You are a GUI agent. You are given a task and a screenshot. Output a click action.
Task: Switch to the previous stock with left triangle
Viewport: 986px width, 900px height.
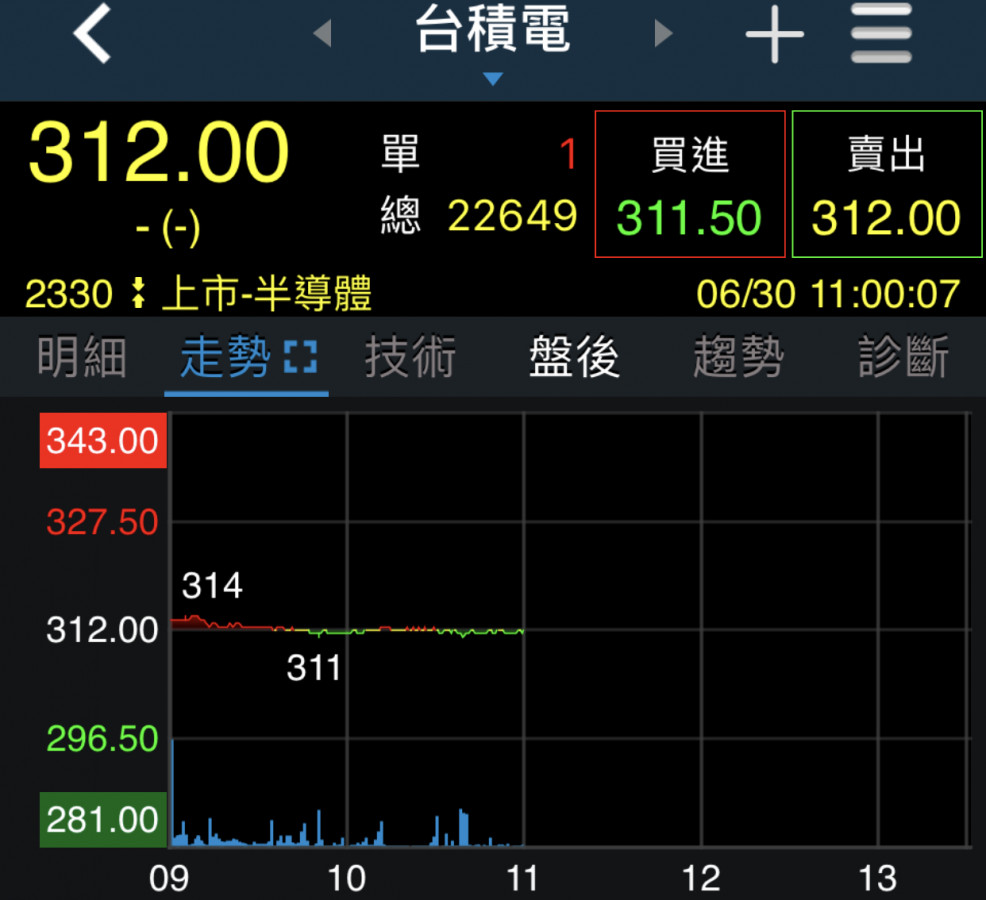pyautogui.click(x=322, y=34)
